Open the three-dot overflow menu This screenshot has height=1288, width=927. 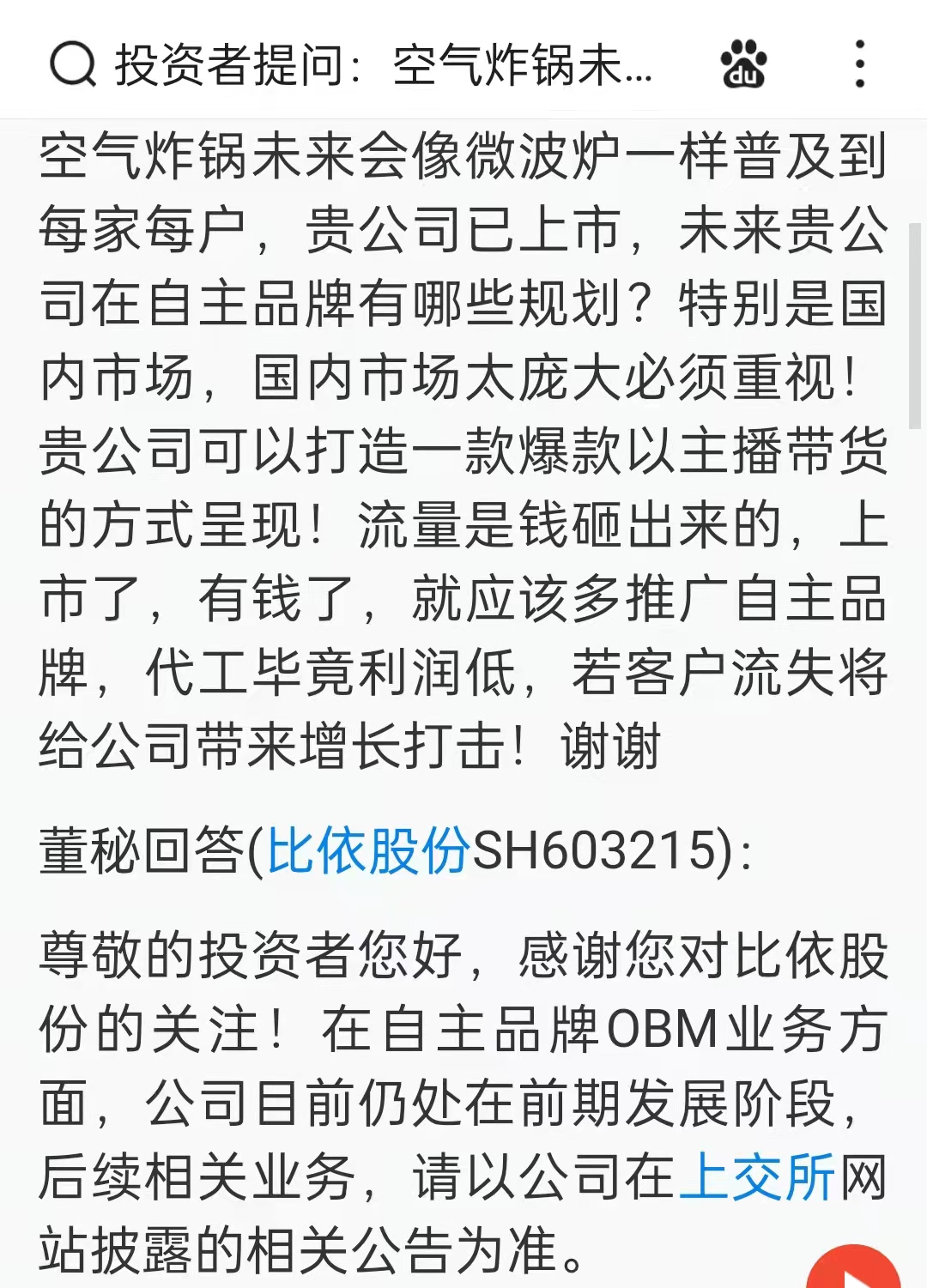pyautogui.click(x=859, y=64)
